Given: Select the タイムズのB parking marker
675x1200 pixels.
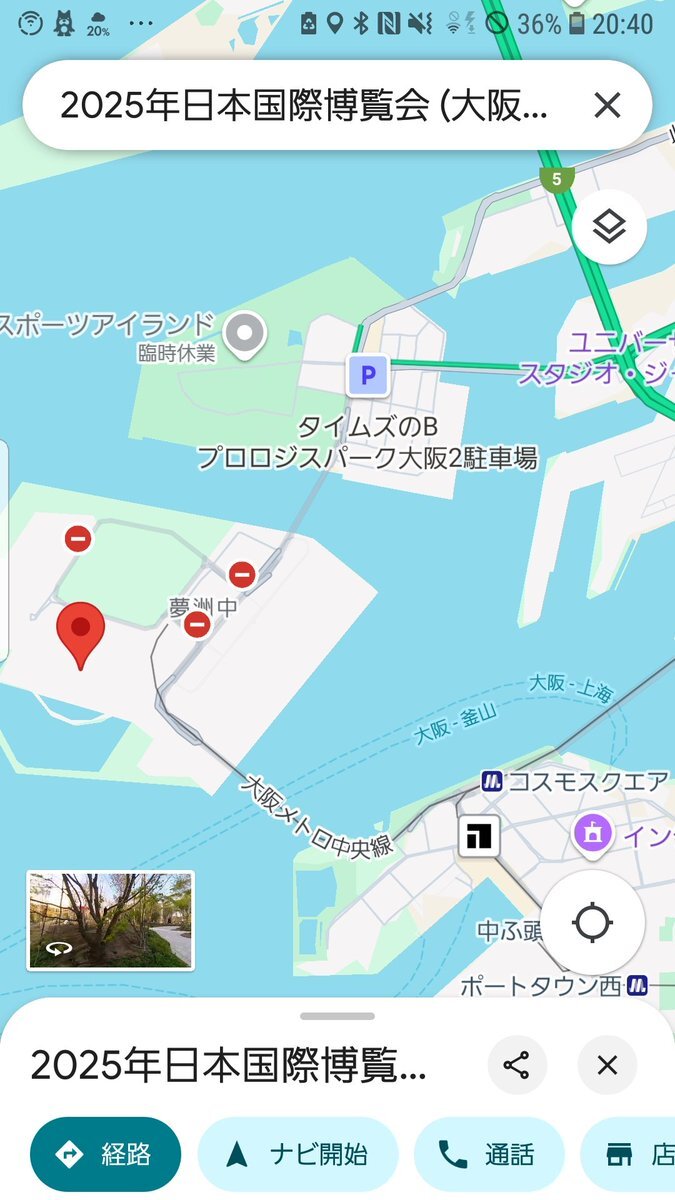Looking at the screenshot, I should pyautogui.click(x=367, y=376).
